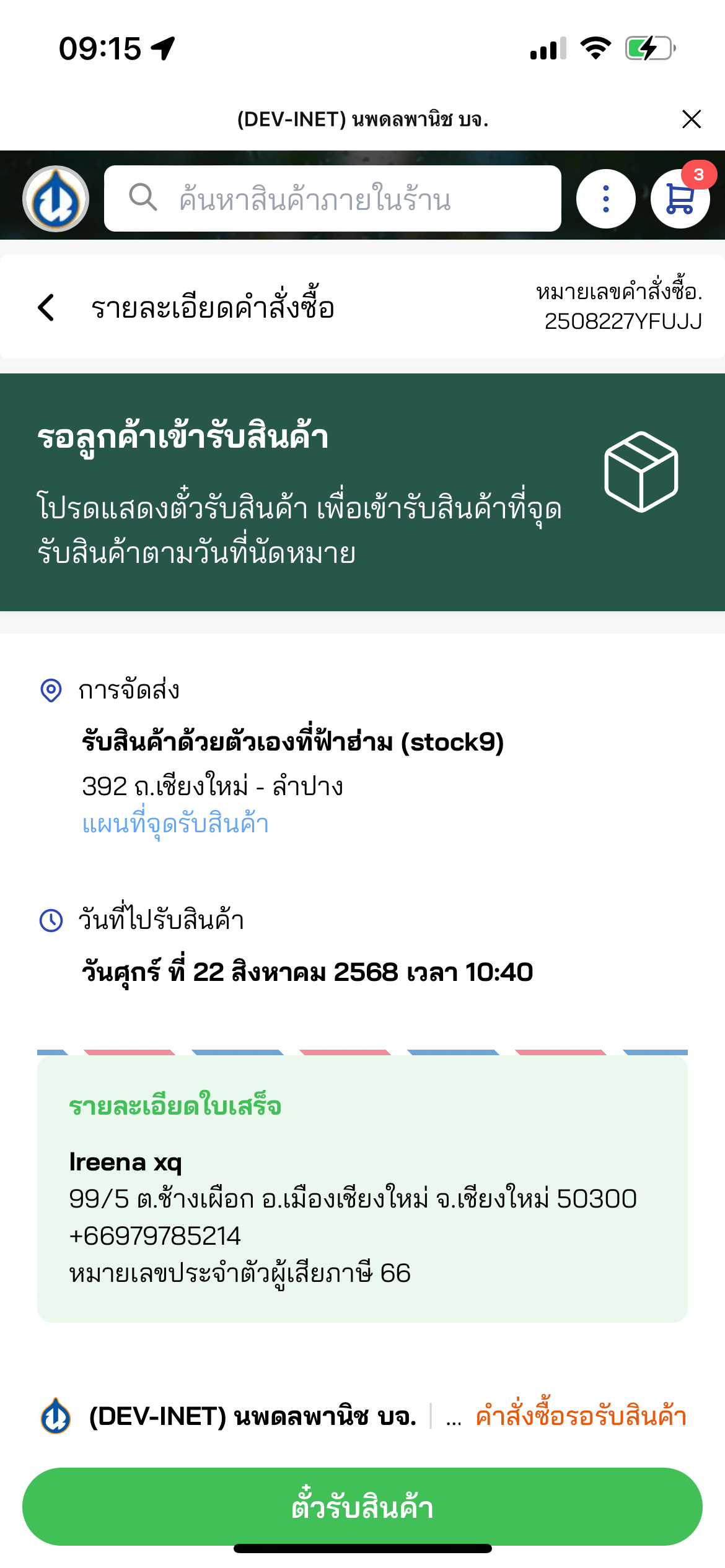Show the ตั๋วรับสินค้า pickup ticket
The width and height of the screenshot is (725, 1568).
[x=362, y=1506]
